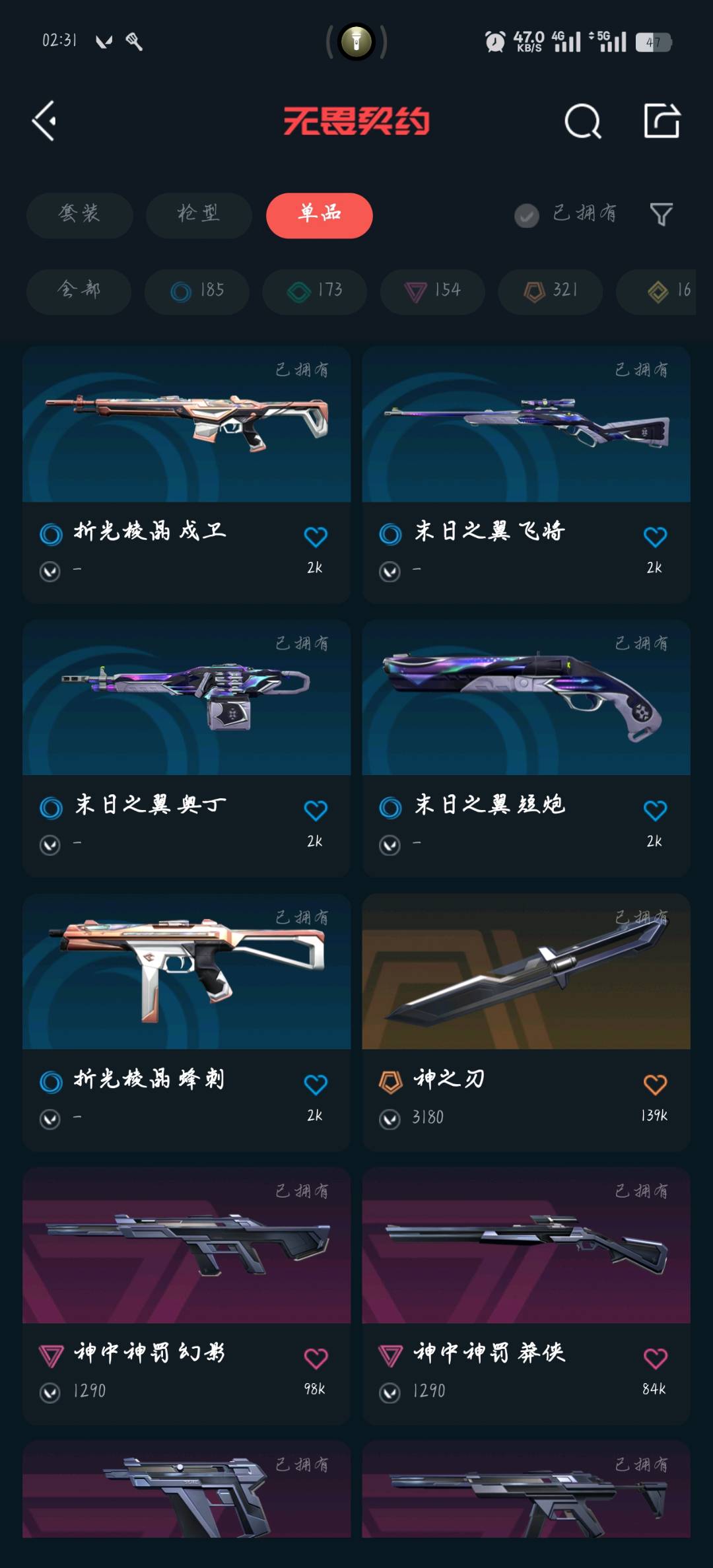Filter by the 185 blue-tier chip
Screen dimensions: 713x1568
tap(197, 290)
